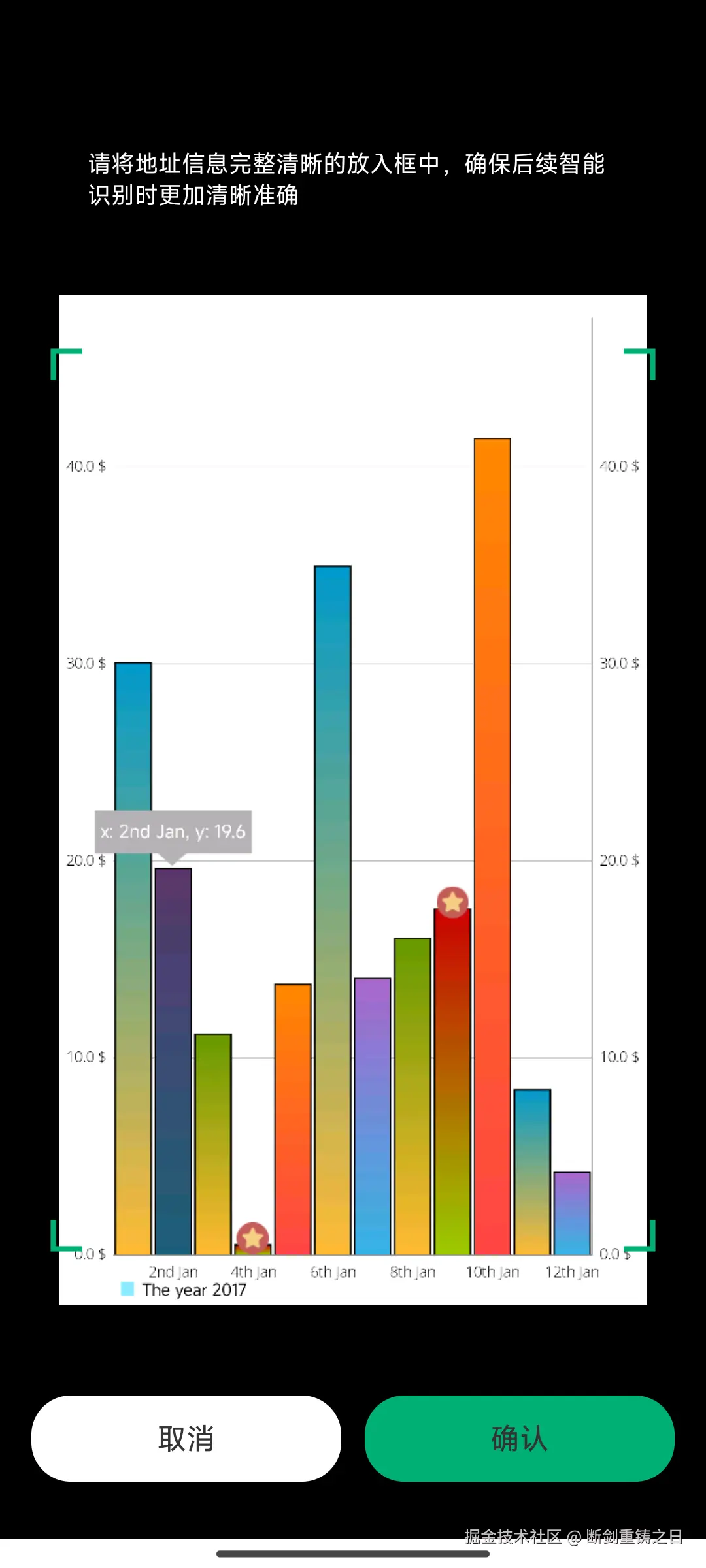This screenshot has width=706, height=1568.
Task: Confirm the framed image with 确认
Action: pyautogui.click(x=519, y=1439)
